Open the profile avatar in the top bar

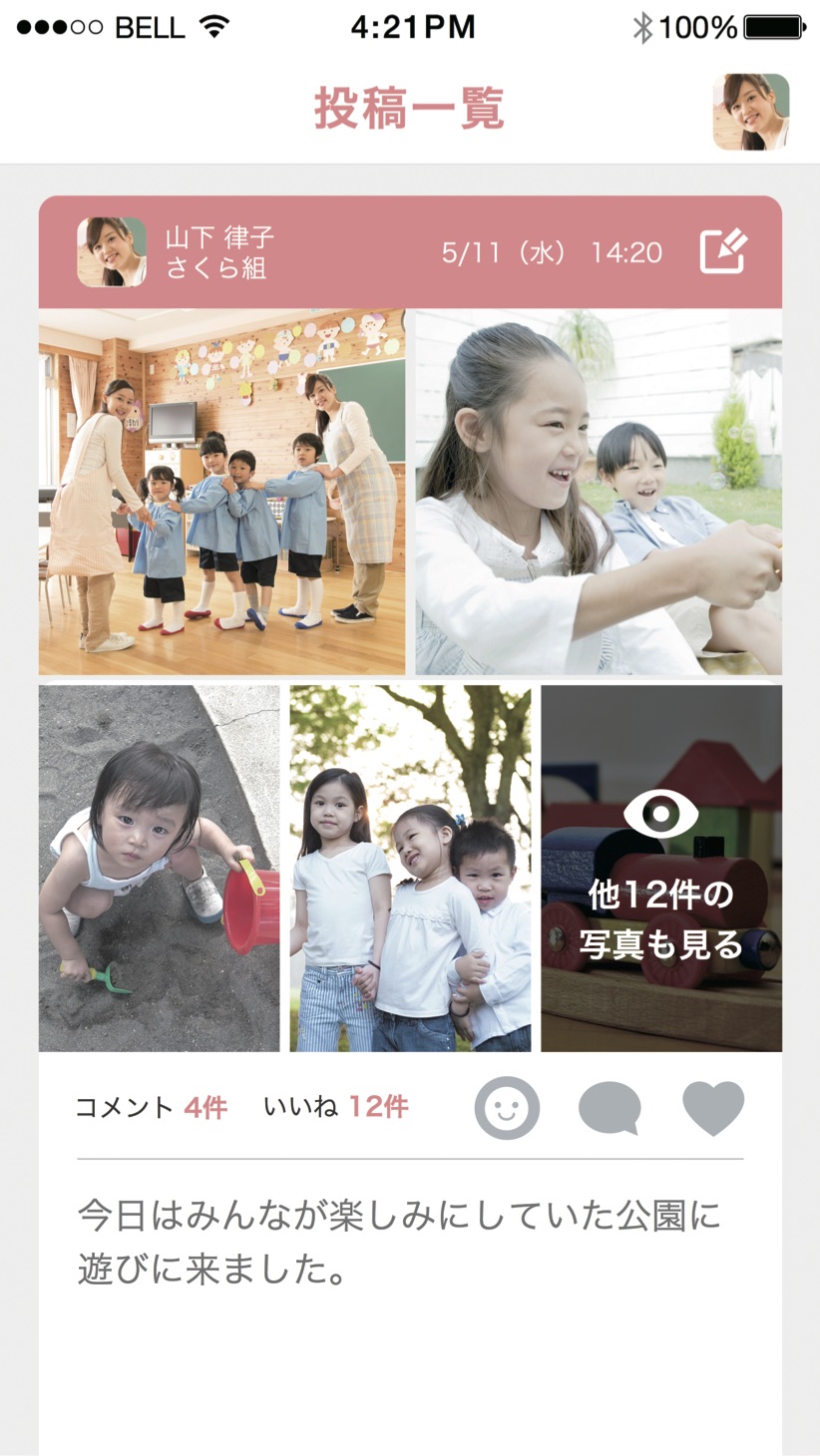750,112
